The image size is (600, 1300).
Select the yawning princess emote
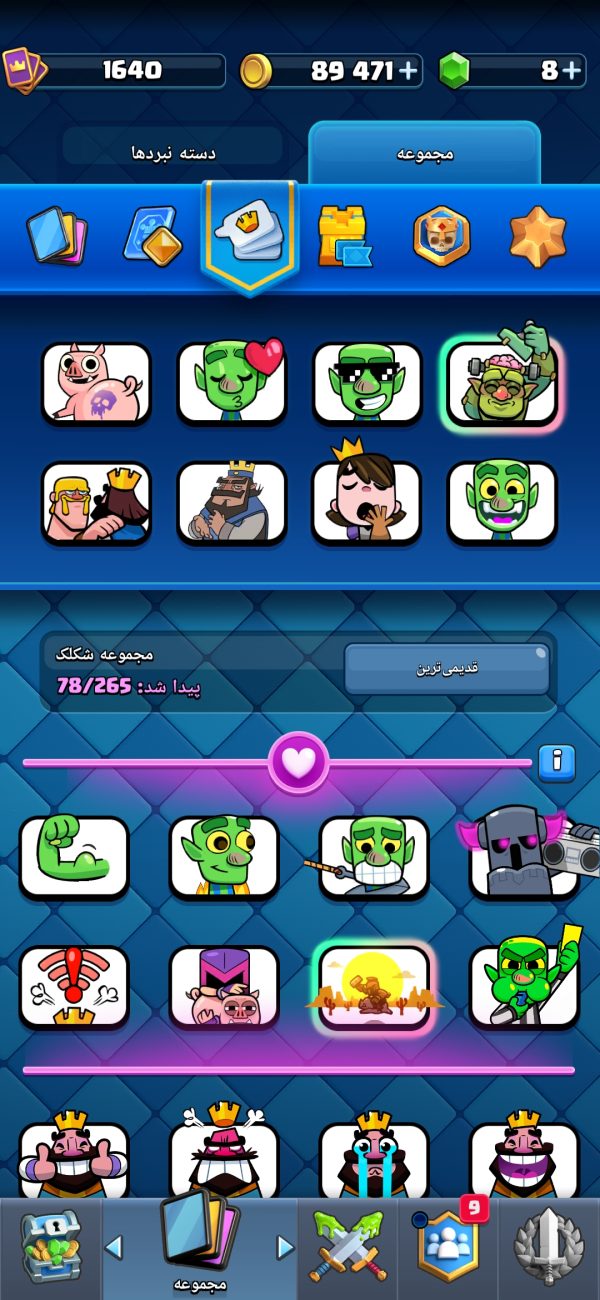pos(367,502)
